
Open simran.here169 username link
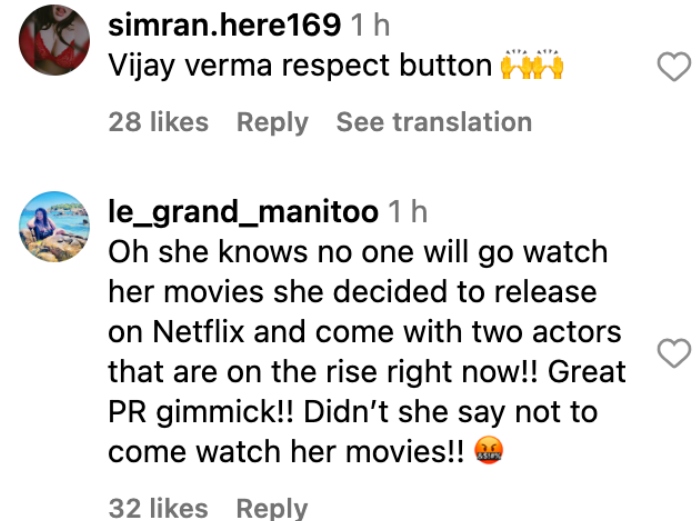point(224,25)
